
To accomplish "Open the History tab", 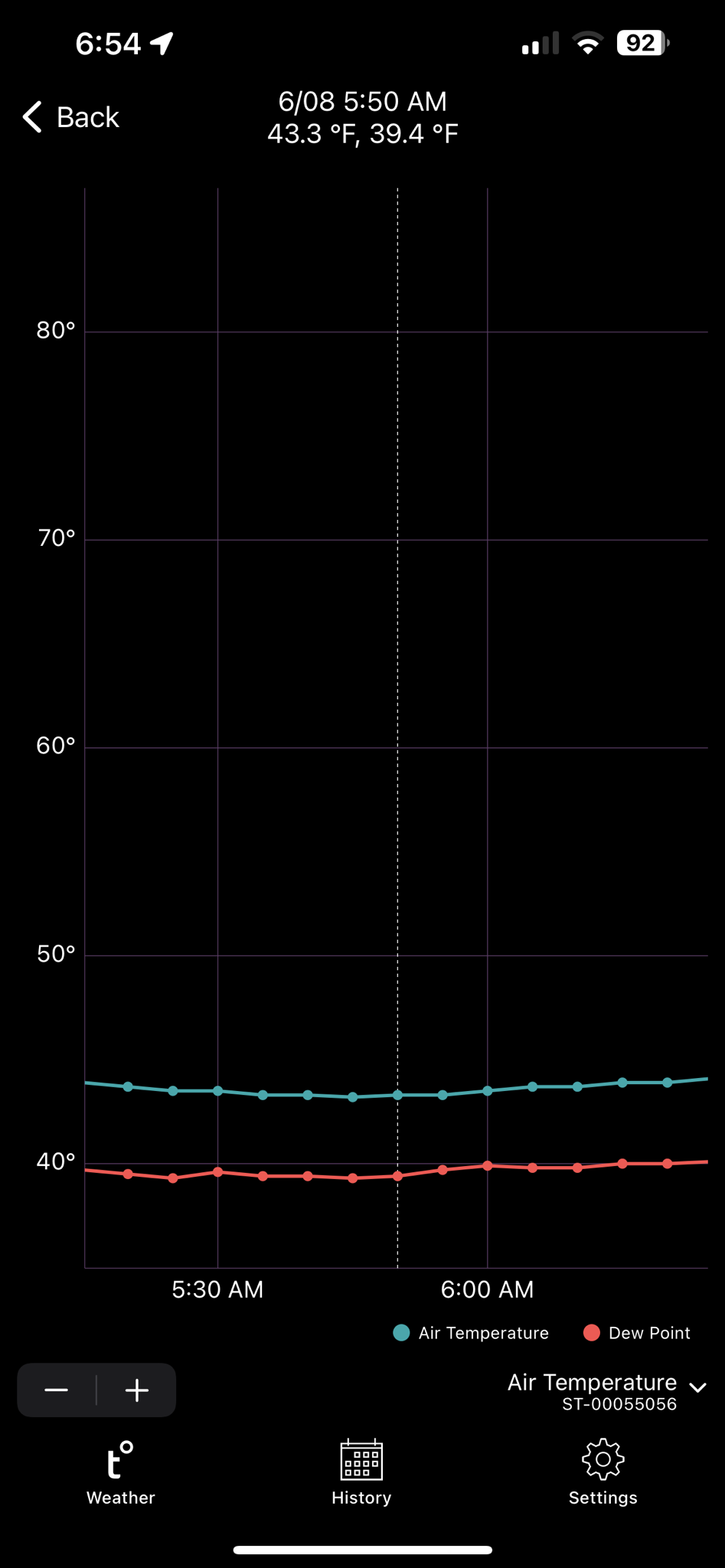I will tap(361, 1473).
